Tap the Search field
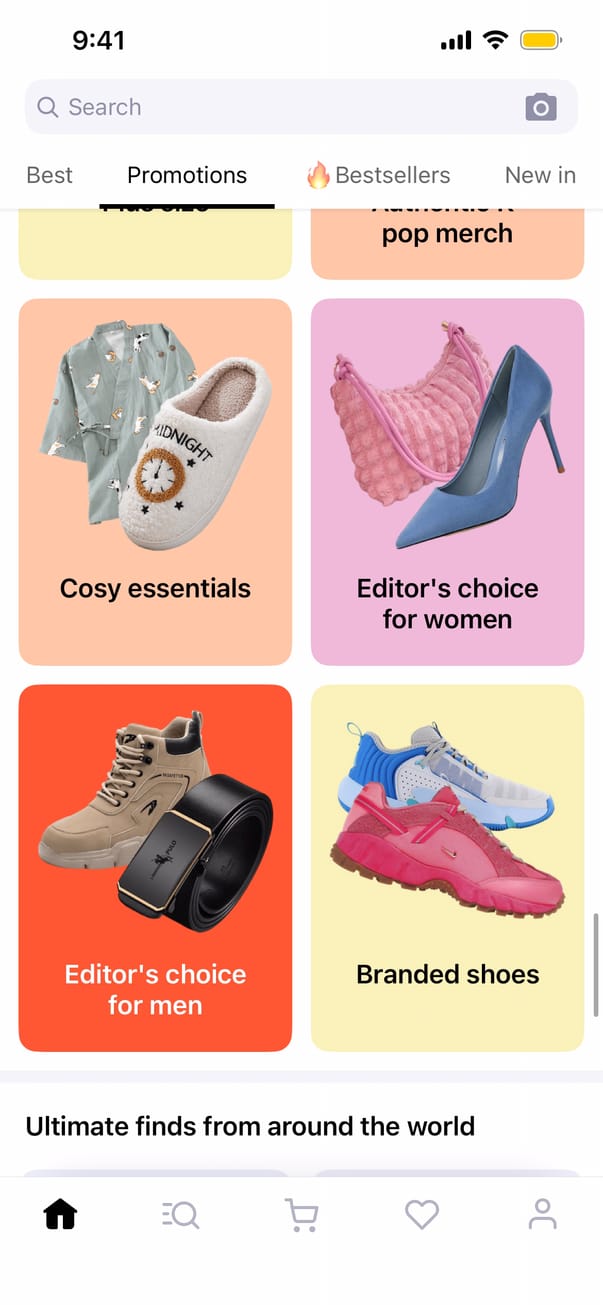This screenshot has width=603, height=1305. point(270,107)
